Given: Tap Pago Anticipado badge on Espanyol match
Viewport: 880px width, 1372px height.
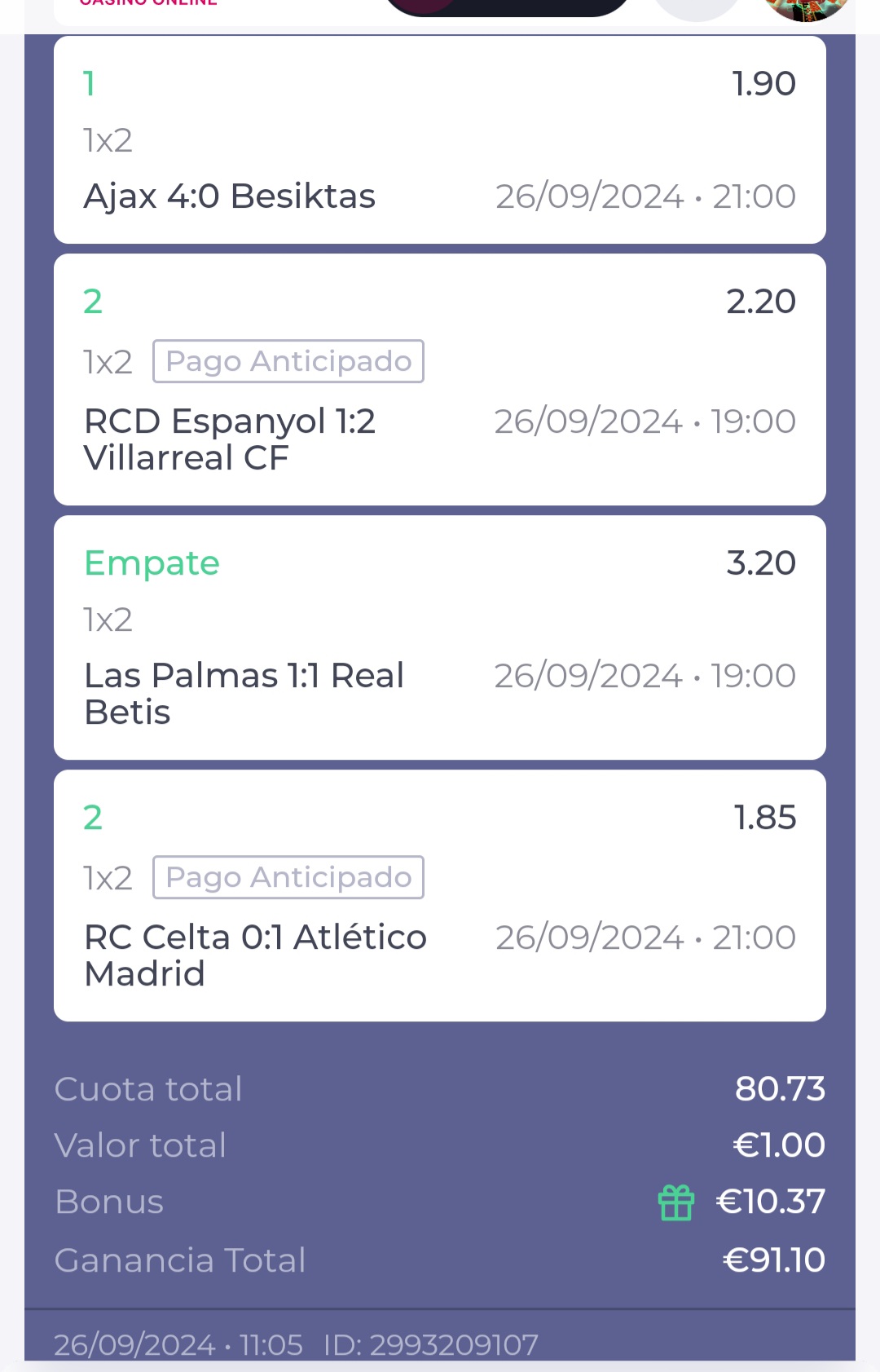Looking at the screenshot, I should coord(288,361).
